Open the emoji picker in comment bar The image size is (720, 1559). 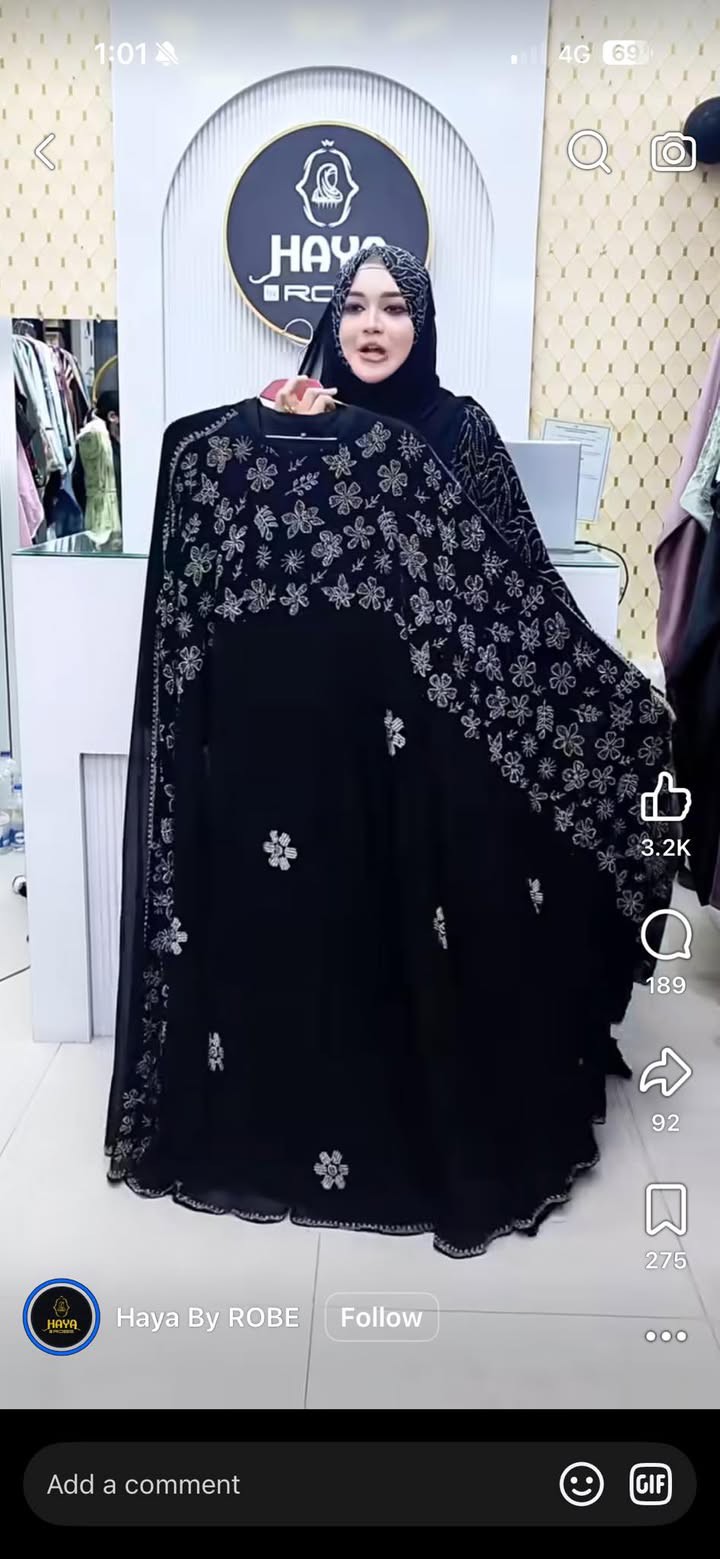coord(581,1484)
